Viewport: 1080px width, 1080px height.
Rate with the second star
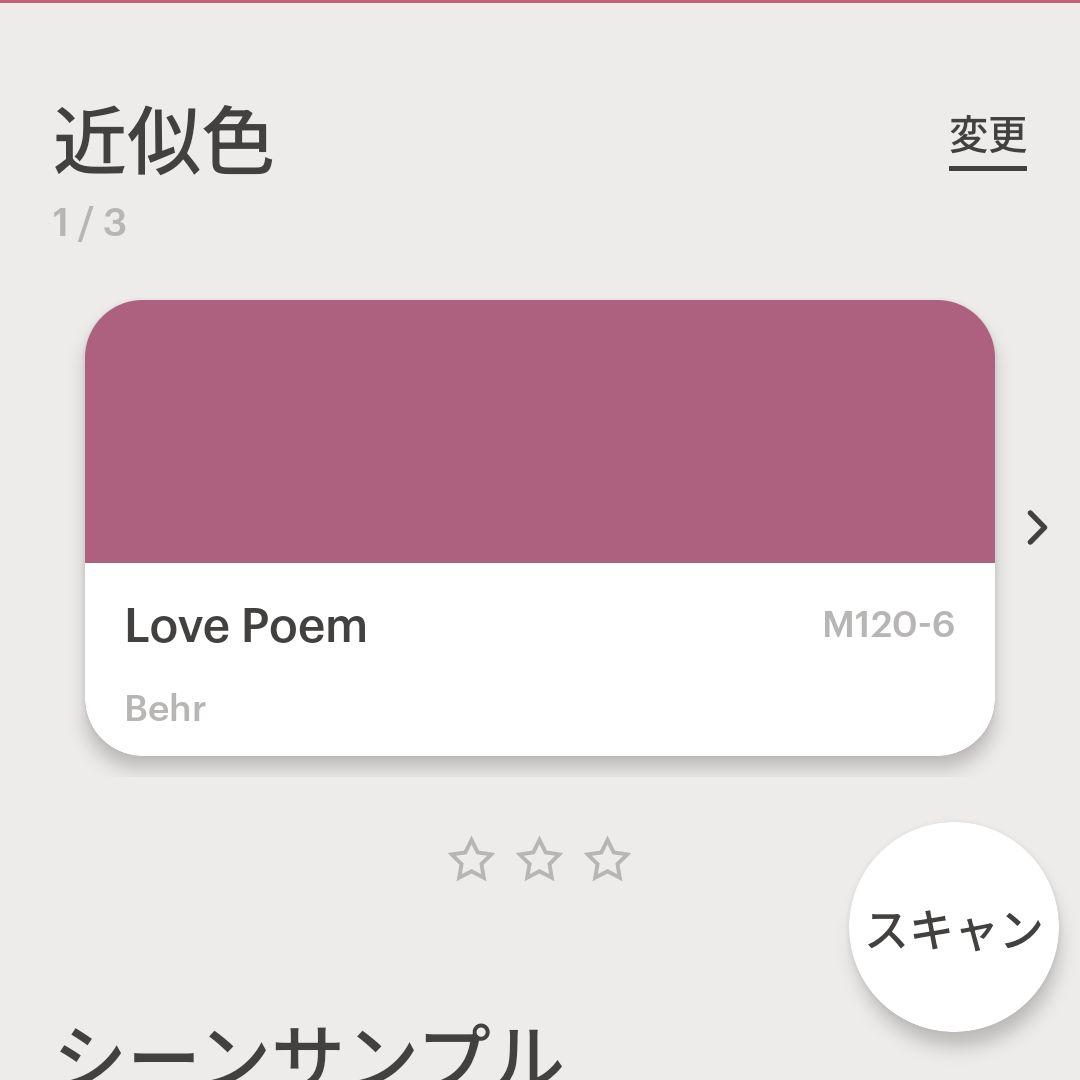[x=540, y=860]
